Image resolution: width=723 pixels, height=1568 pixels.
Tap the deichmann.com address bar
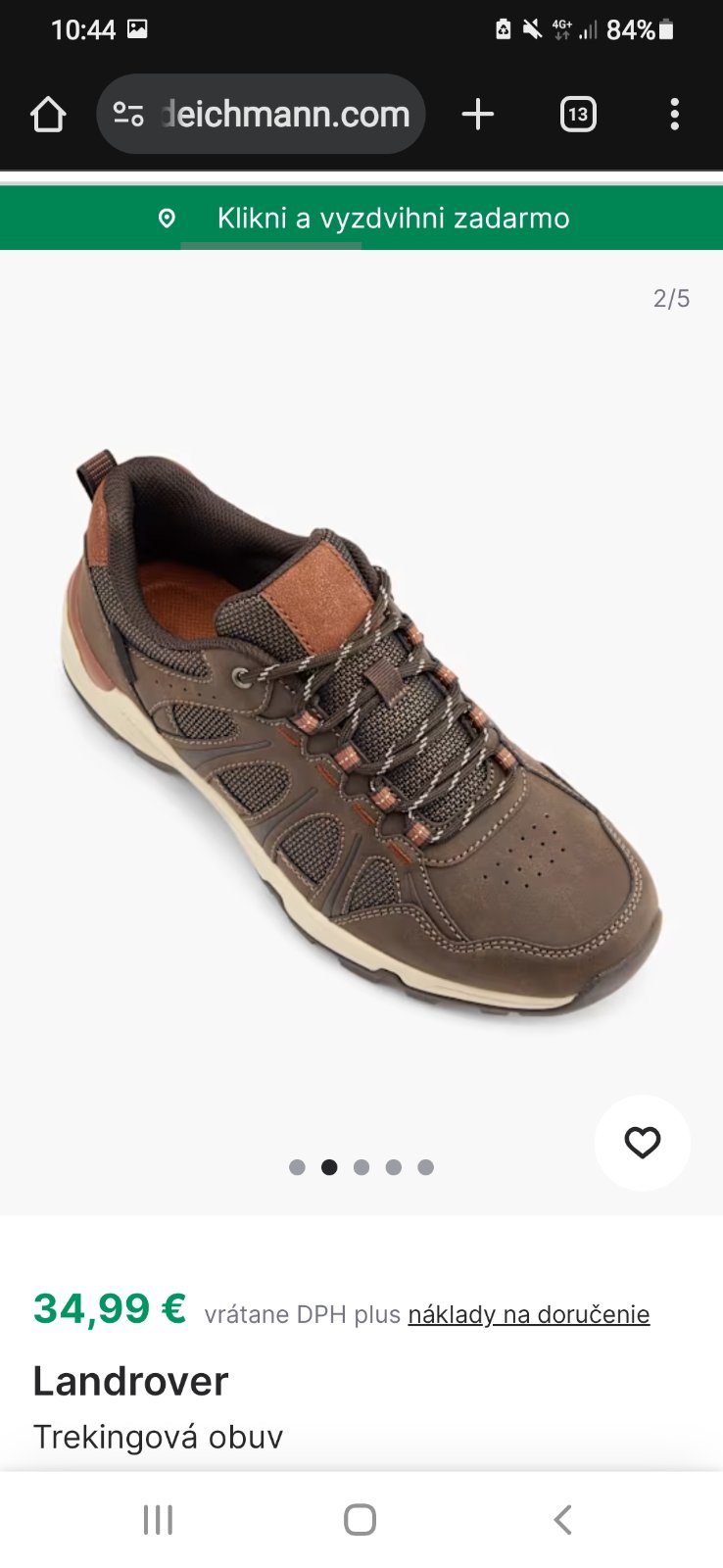tap(284, 115)
